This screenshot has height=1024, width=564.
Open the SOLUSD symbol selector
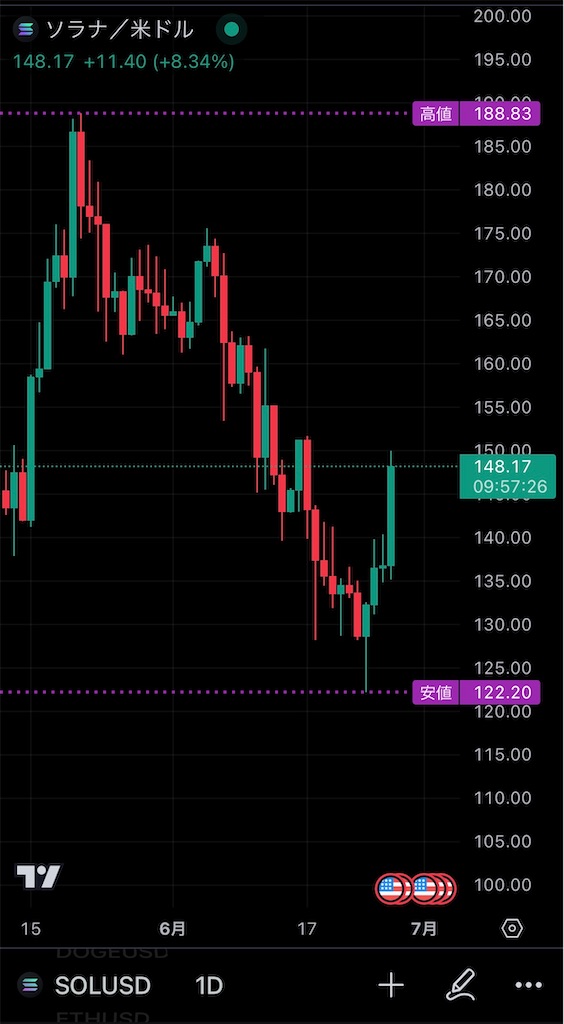[x=84, y=985]
